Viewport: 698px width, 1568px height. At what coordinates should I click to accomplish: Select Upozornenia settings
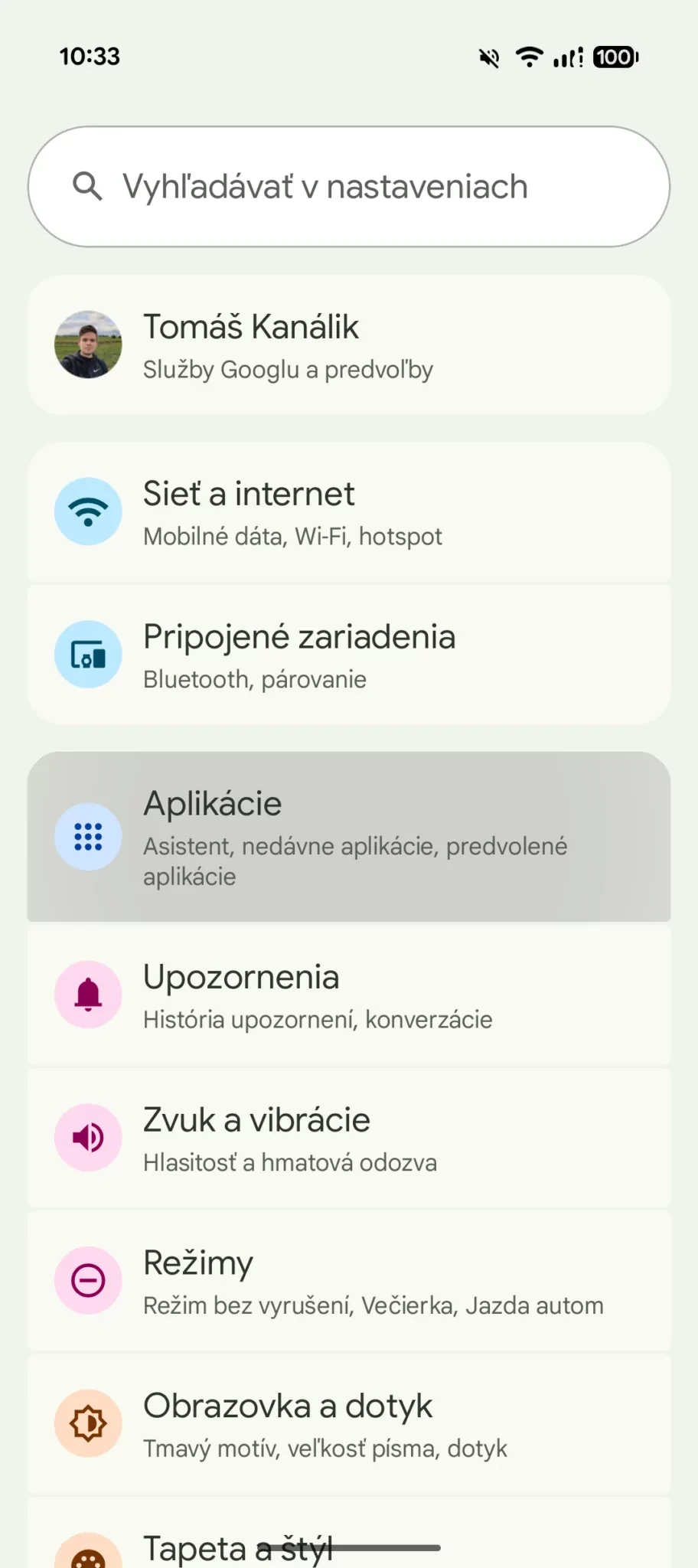tap(349, 995)
